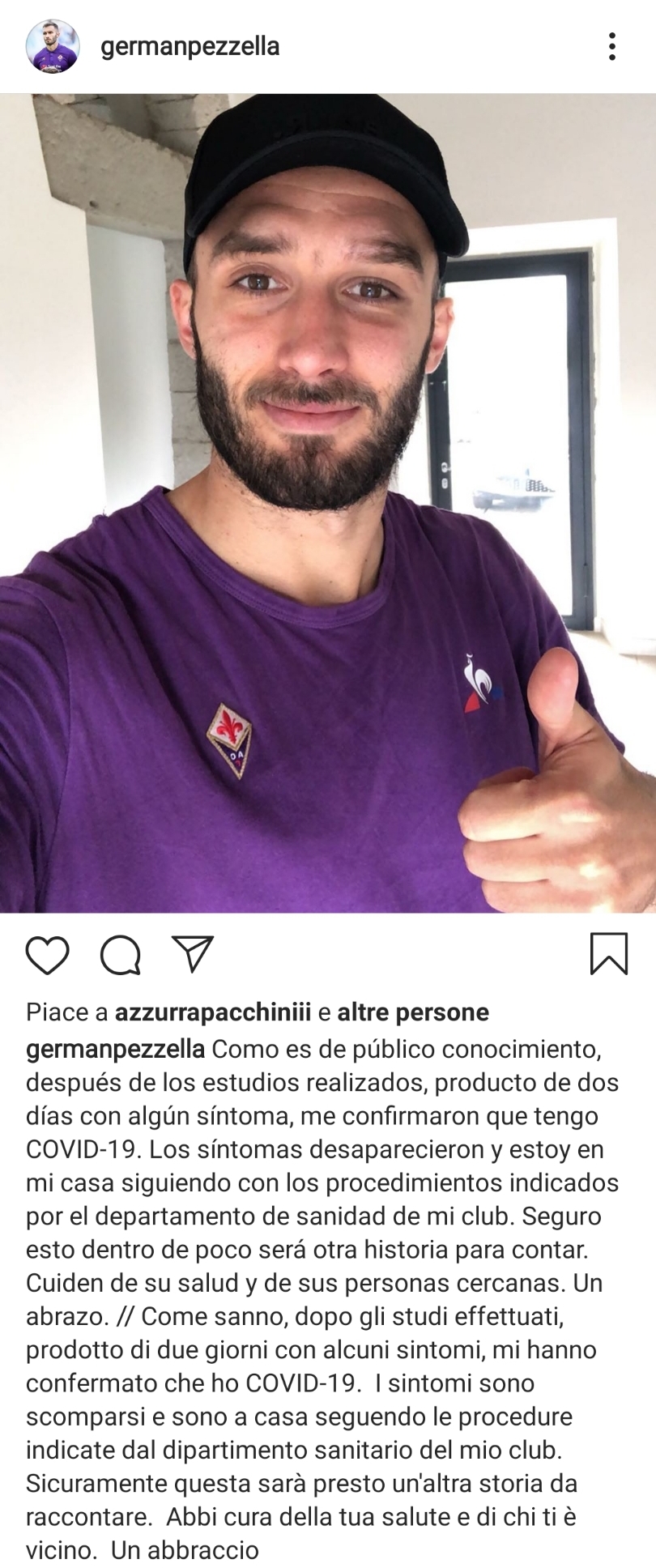Open azzurrapacchiniii's profile from the likes line

[x=213, y=1012]
